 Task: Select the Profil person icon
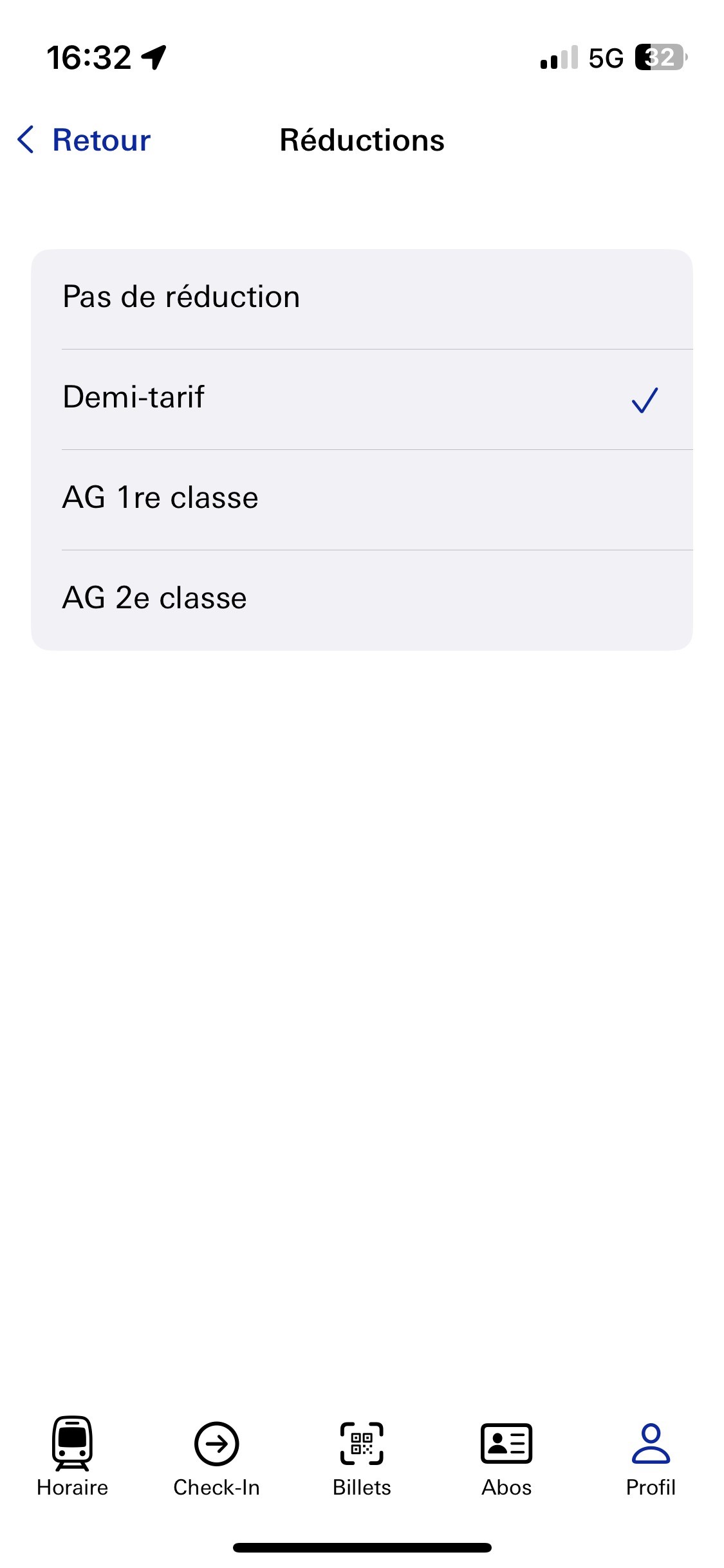[x=651, y=1442]
